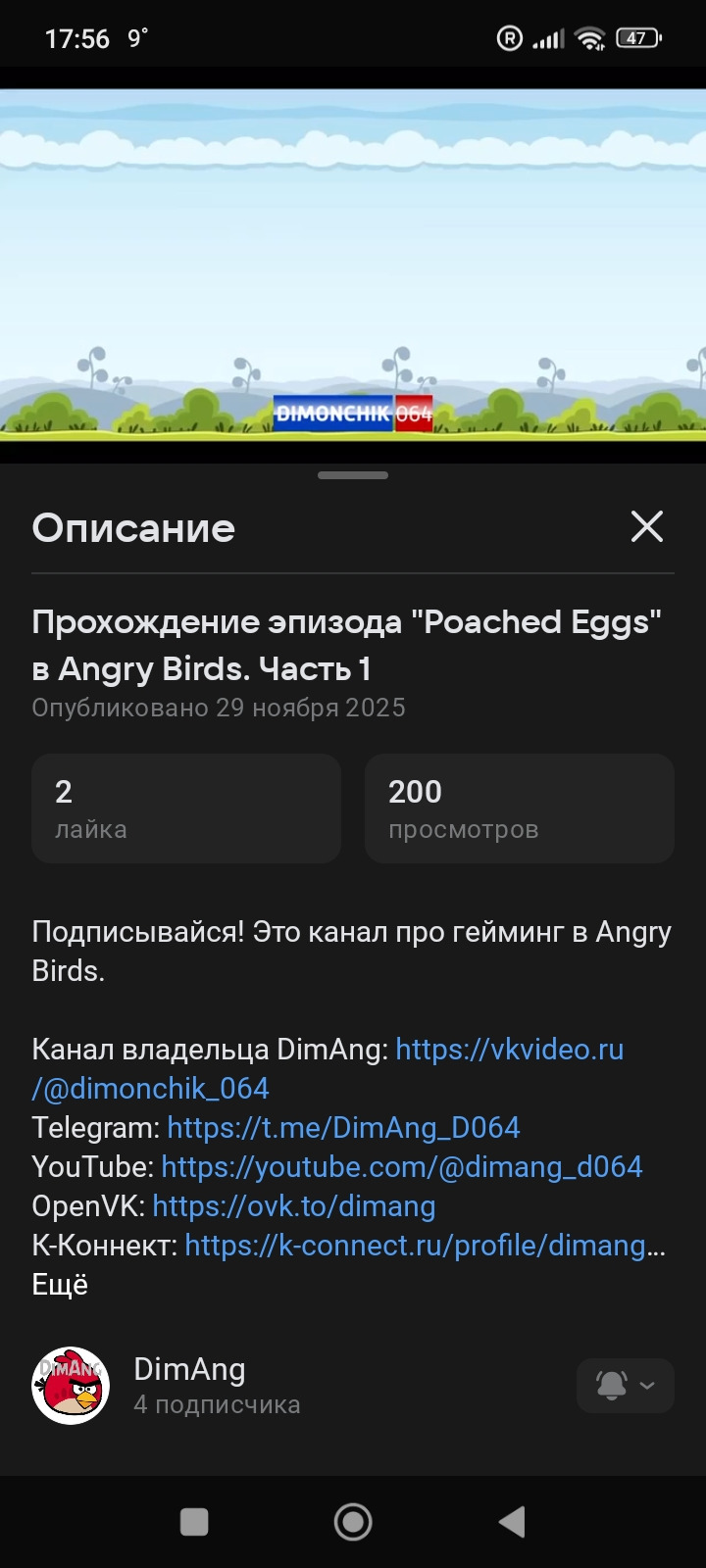Open the K-Connect profile link
This screenshot has height=1568, width=706.
422,1246
